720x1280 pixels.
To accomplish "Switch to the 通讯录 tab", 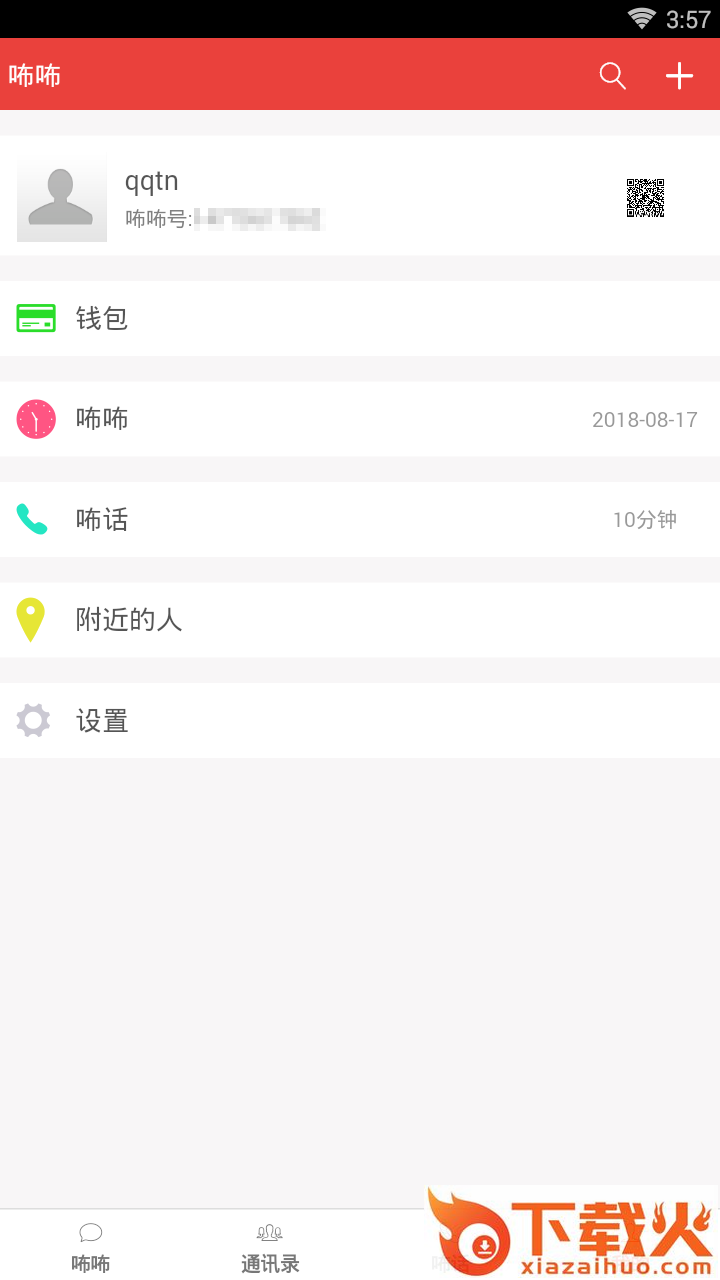I will tap(270, 1247).
